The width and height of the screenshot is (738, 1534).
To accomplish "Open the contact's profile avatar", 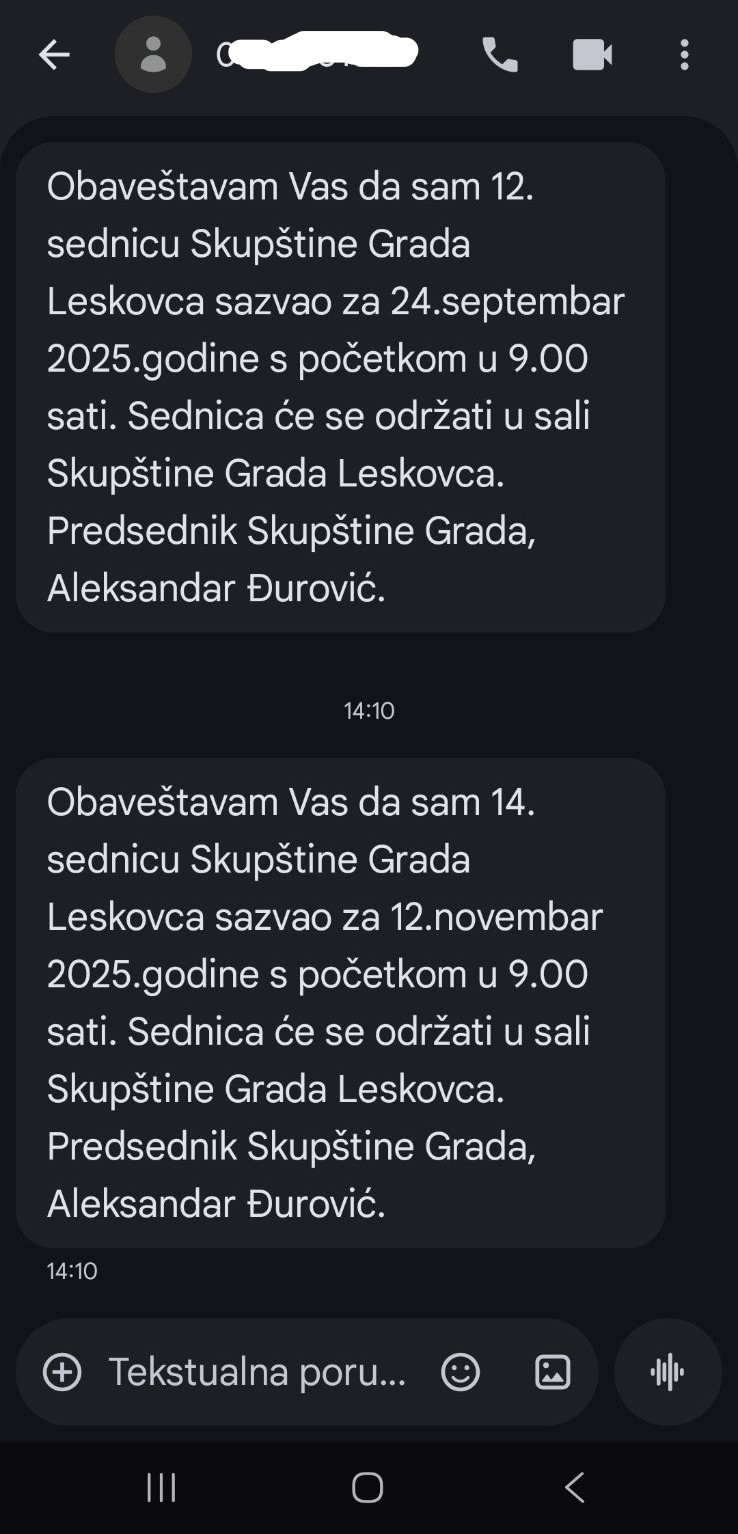I will pyautogui.click(x=153, y=55).
